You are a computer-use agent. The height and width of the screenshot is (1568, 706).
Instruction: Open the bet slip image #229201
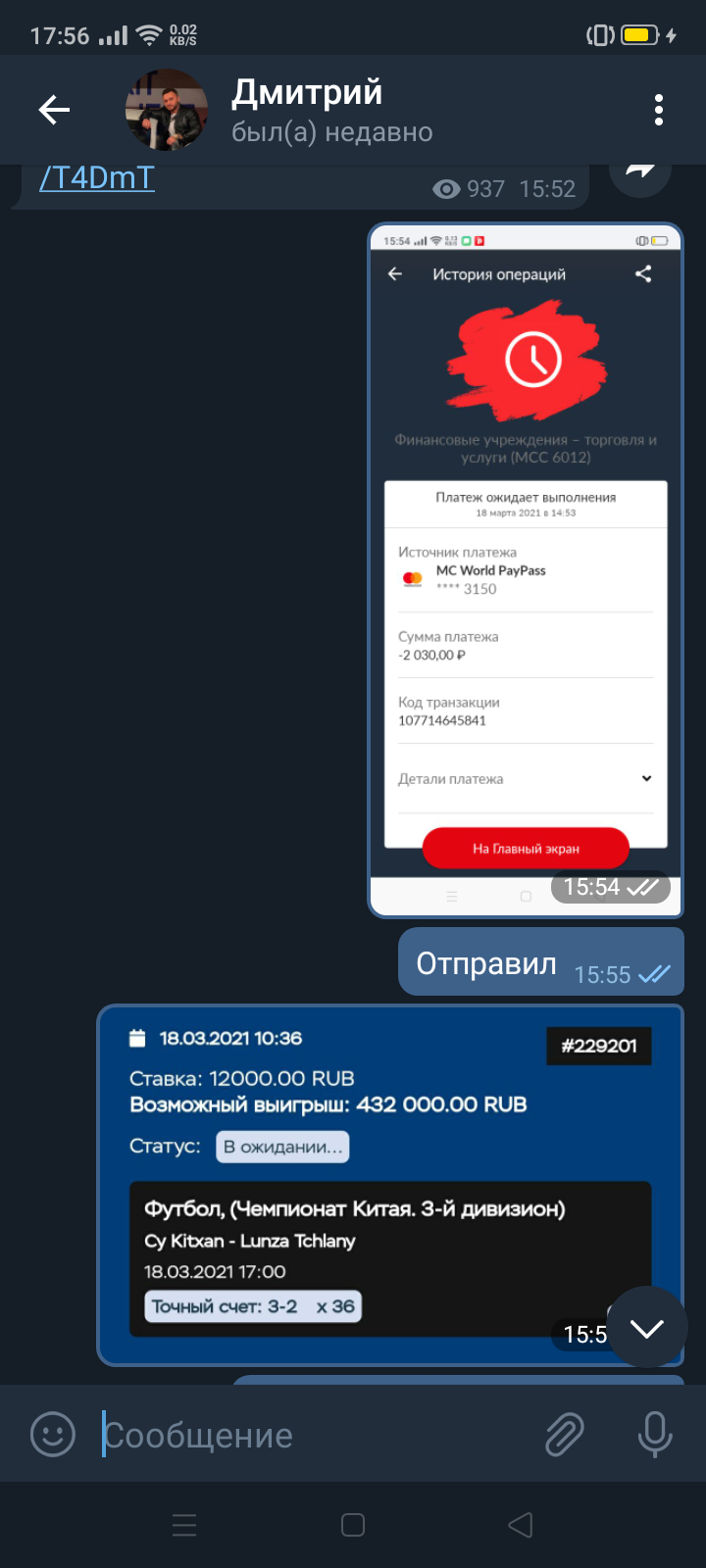pyautogui.click(x=390, y=1185)
